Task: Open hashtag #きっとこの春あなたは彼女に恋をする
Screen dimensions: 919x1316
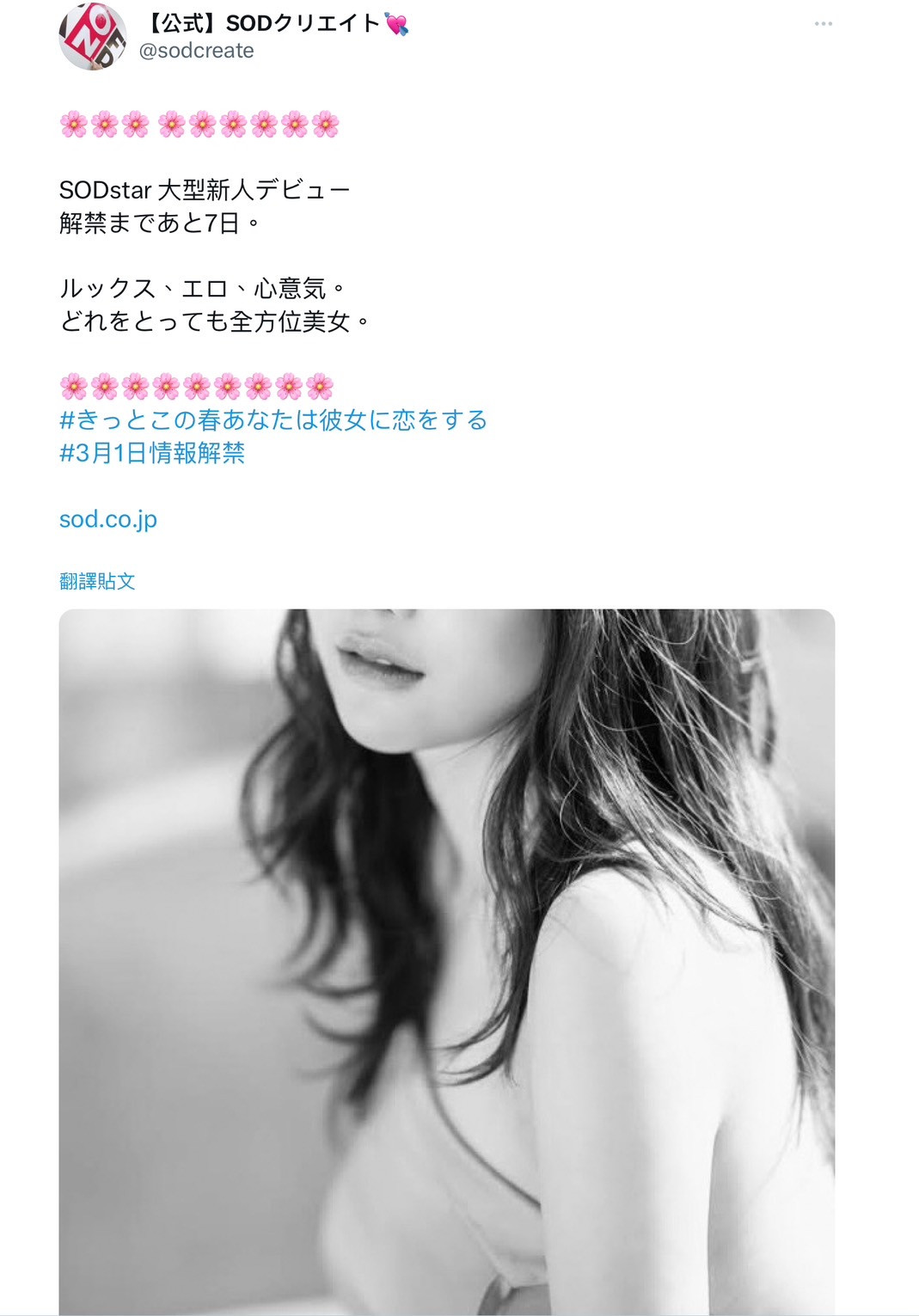Action: 273,419
